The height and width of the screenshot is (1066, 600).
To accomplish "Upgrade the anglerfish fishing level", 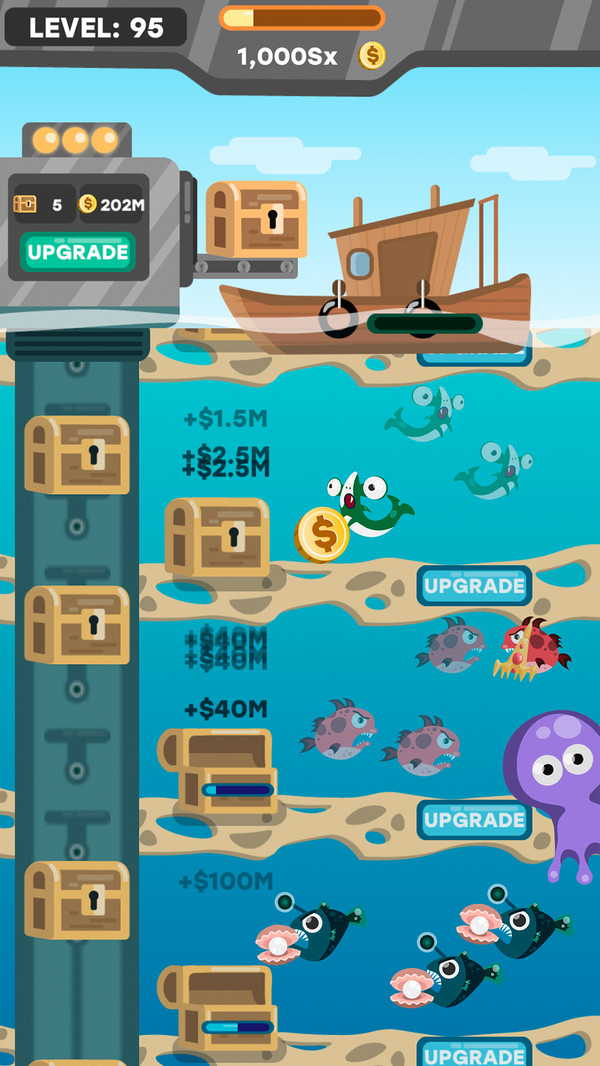I will (474, 1054).
